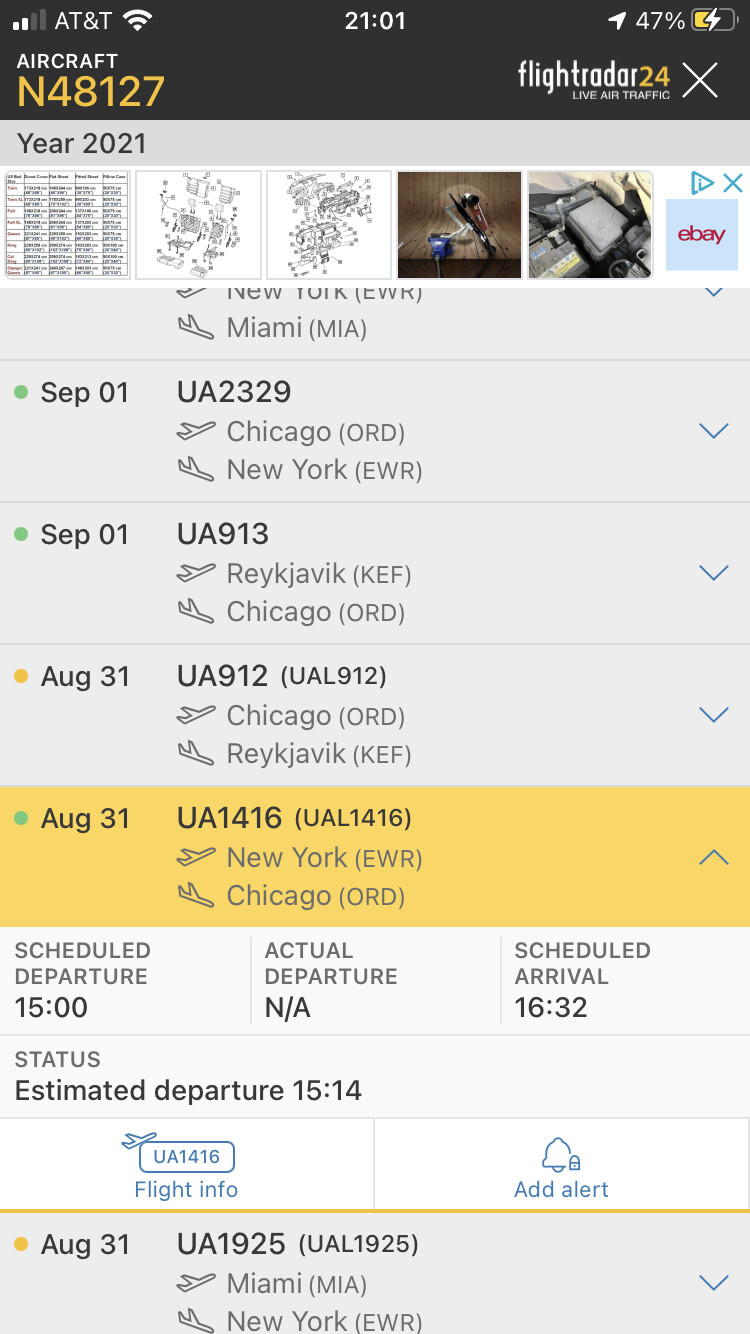Expand the UA2329 Chicago to New York flight

(x=713, y=431)
